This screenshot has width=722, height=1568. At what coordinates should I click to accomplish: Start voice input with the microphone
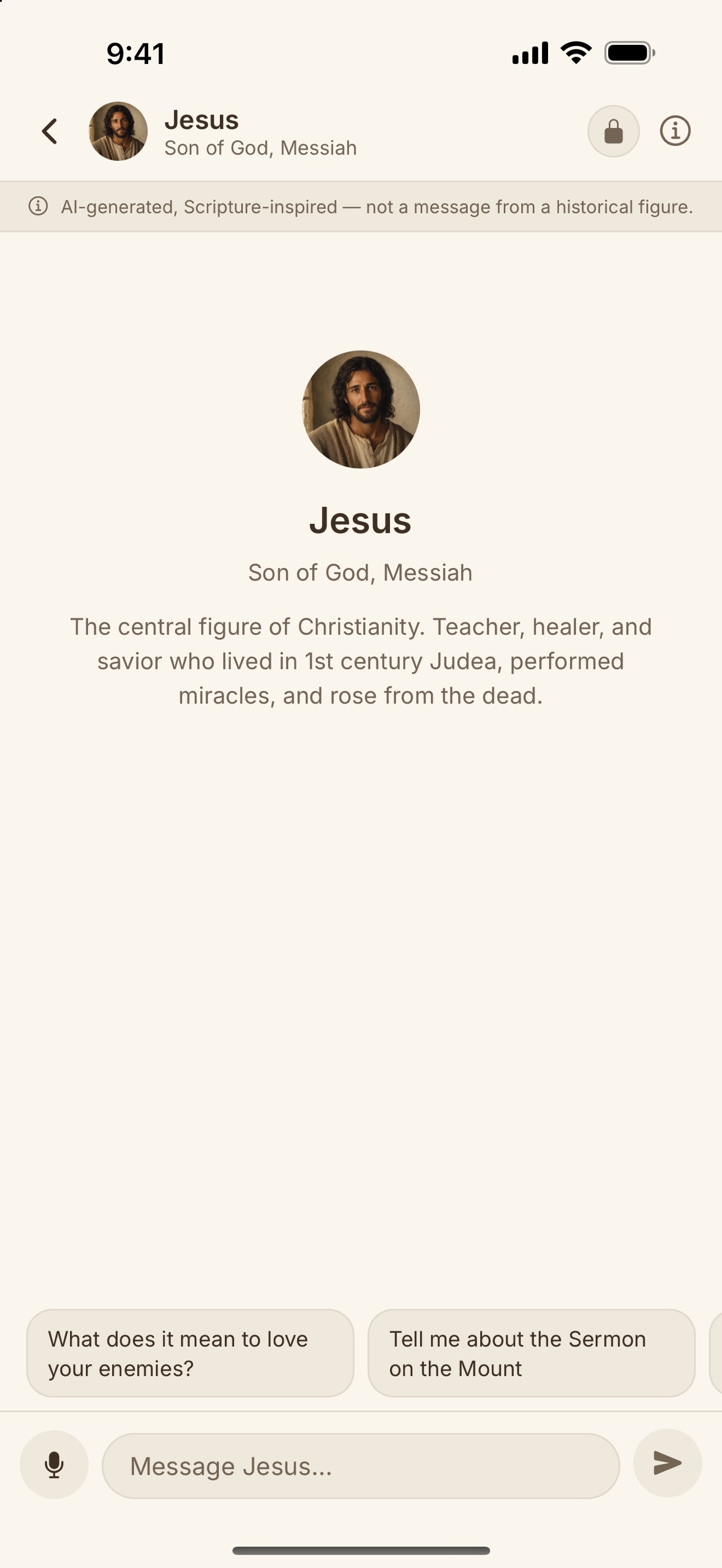pos(54,1464)
